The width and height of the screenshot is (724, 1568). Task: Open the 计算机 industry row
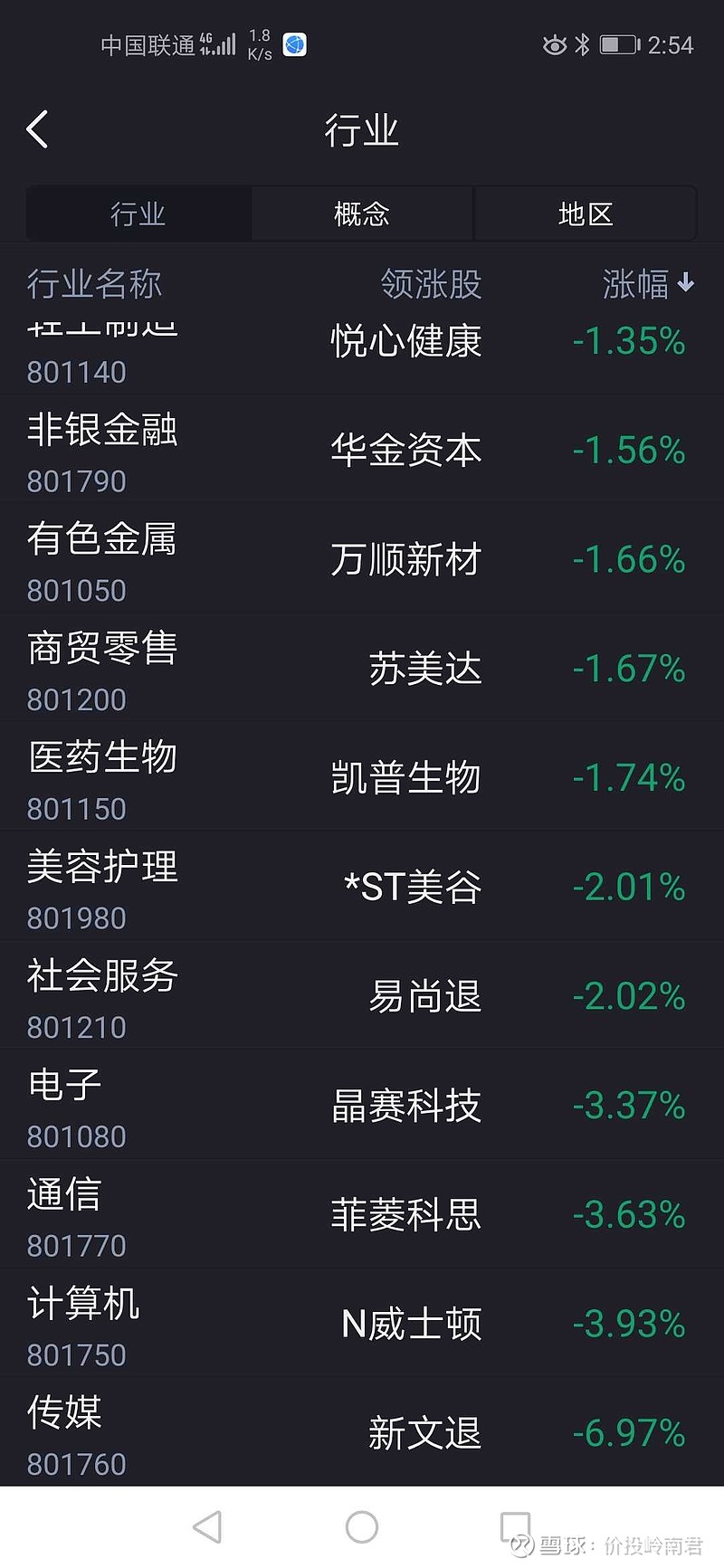pos(362,1324)
